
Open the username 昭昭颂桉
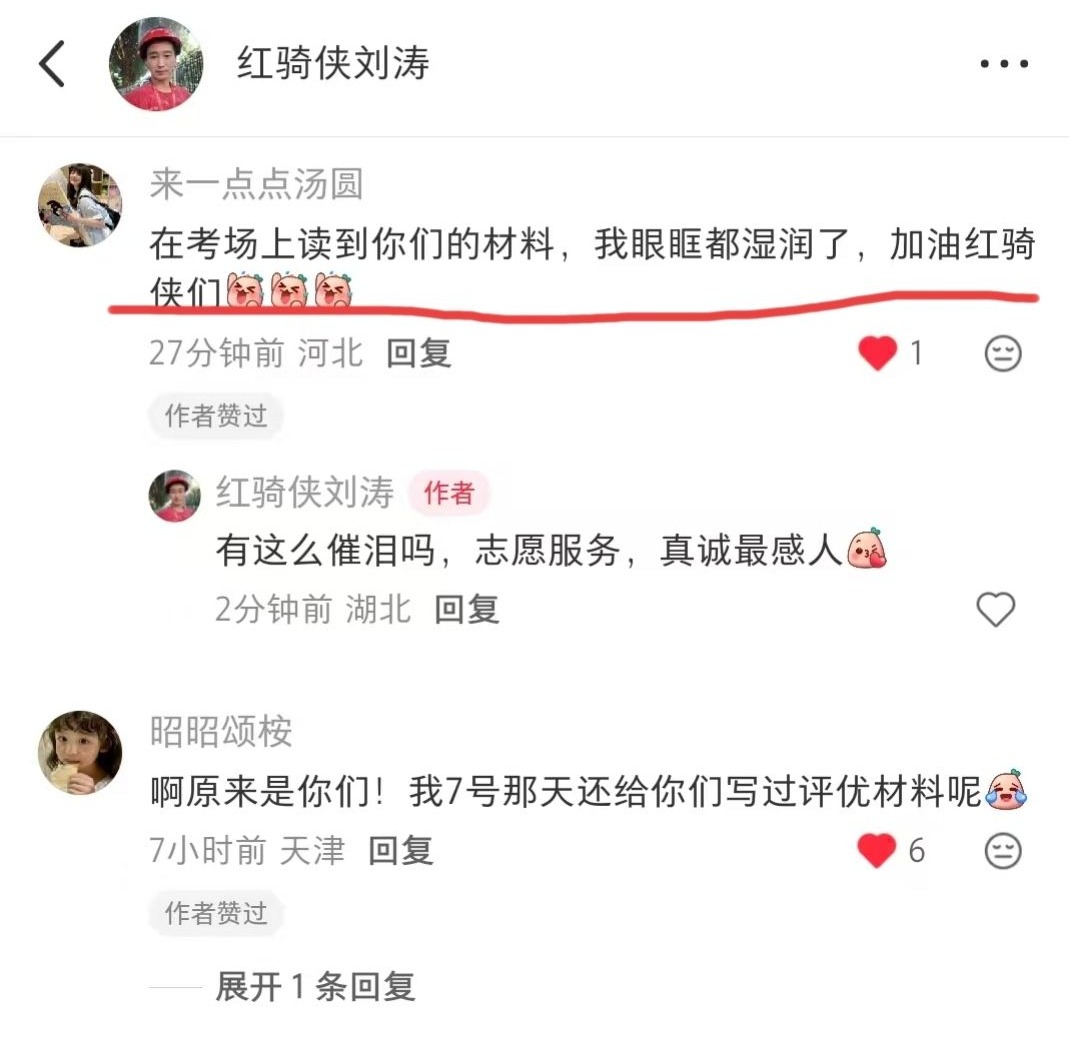[221, 732]
